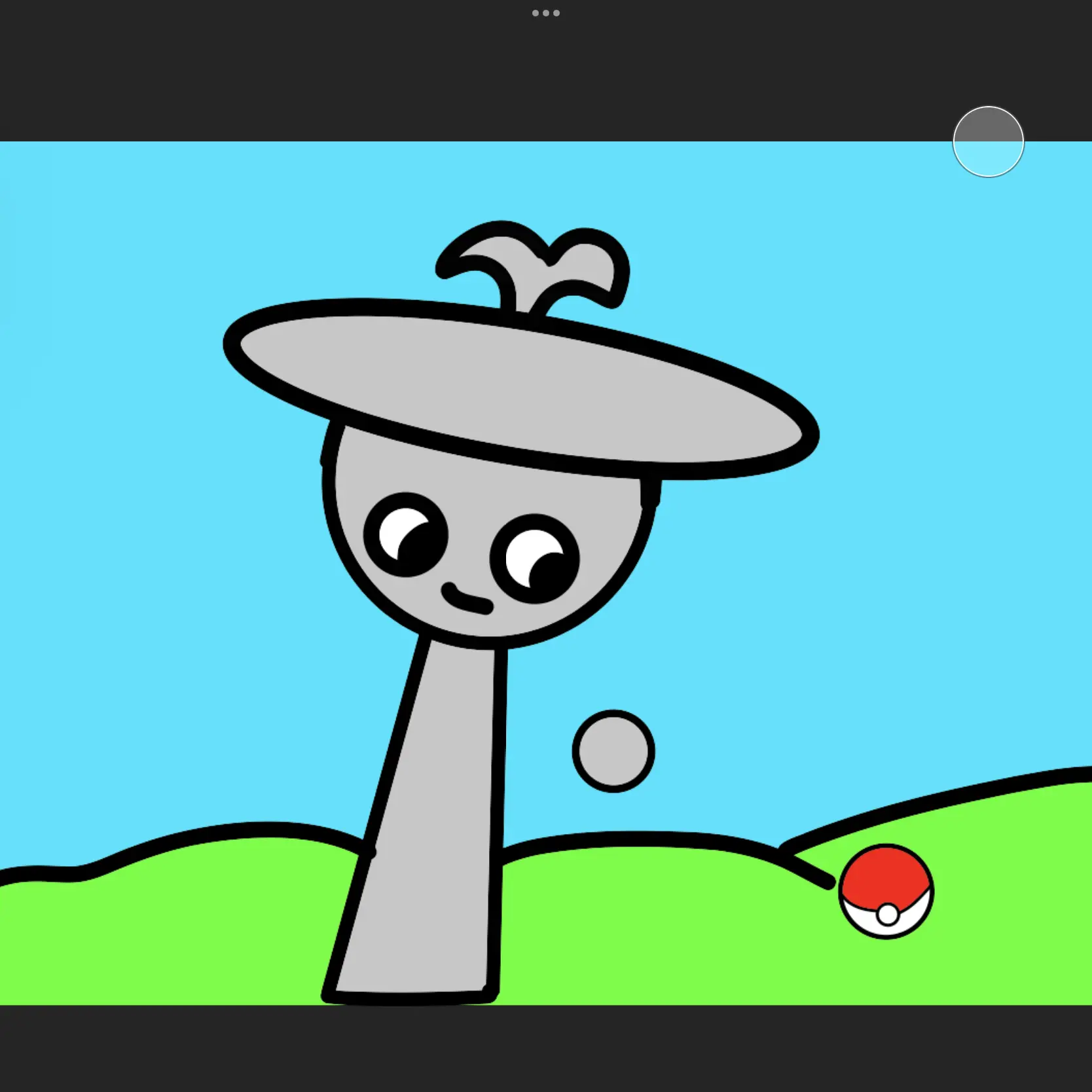Viewport: 1092px width, 1092px height.
Task: Tap the floating translucent circle button
Action: (x=988, y=141)
